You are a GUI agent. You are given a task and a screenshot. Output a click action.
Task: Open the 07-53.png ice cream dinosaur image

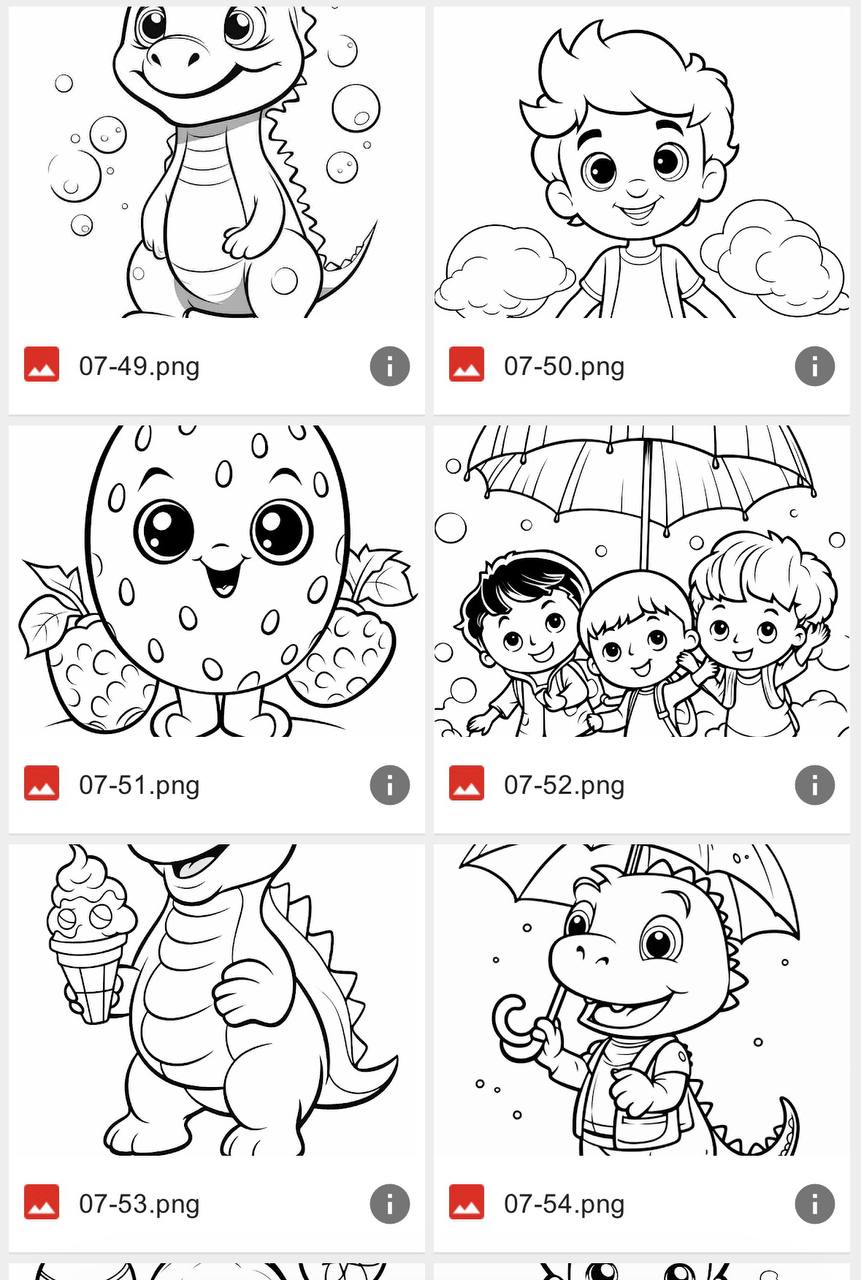[217, 1000]
